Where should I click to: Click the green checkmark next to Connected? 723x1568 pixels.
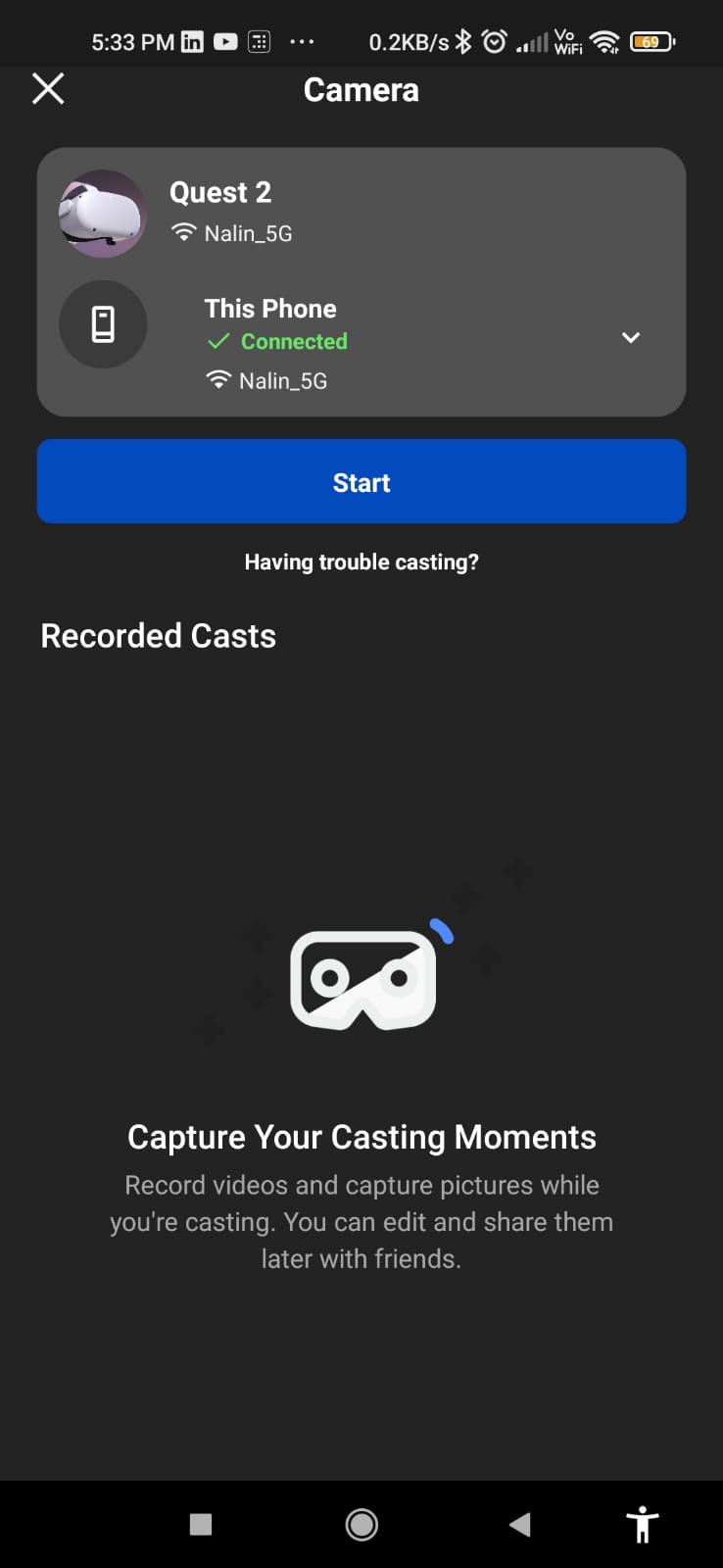point(217,341)
